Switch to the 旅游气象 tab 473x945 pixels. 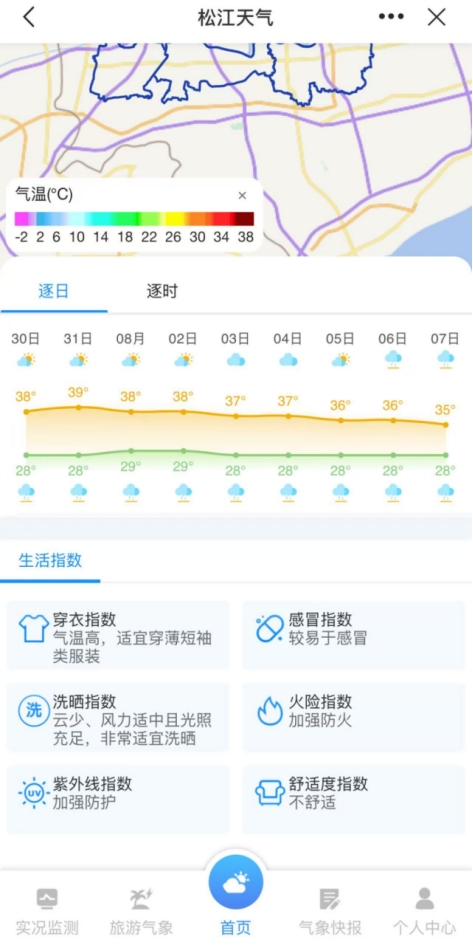pos(142,911)
